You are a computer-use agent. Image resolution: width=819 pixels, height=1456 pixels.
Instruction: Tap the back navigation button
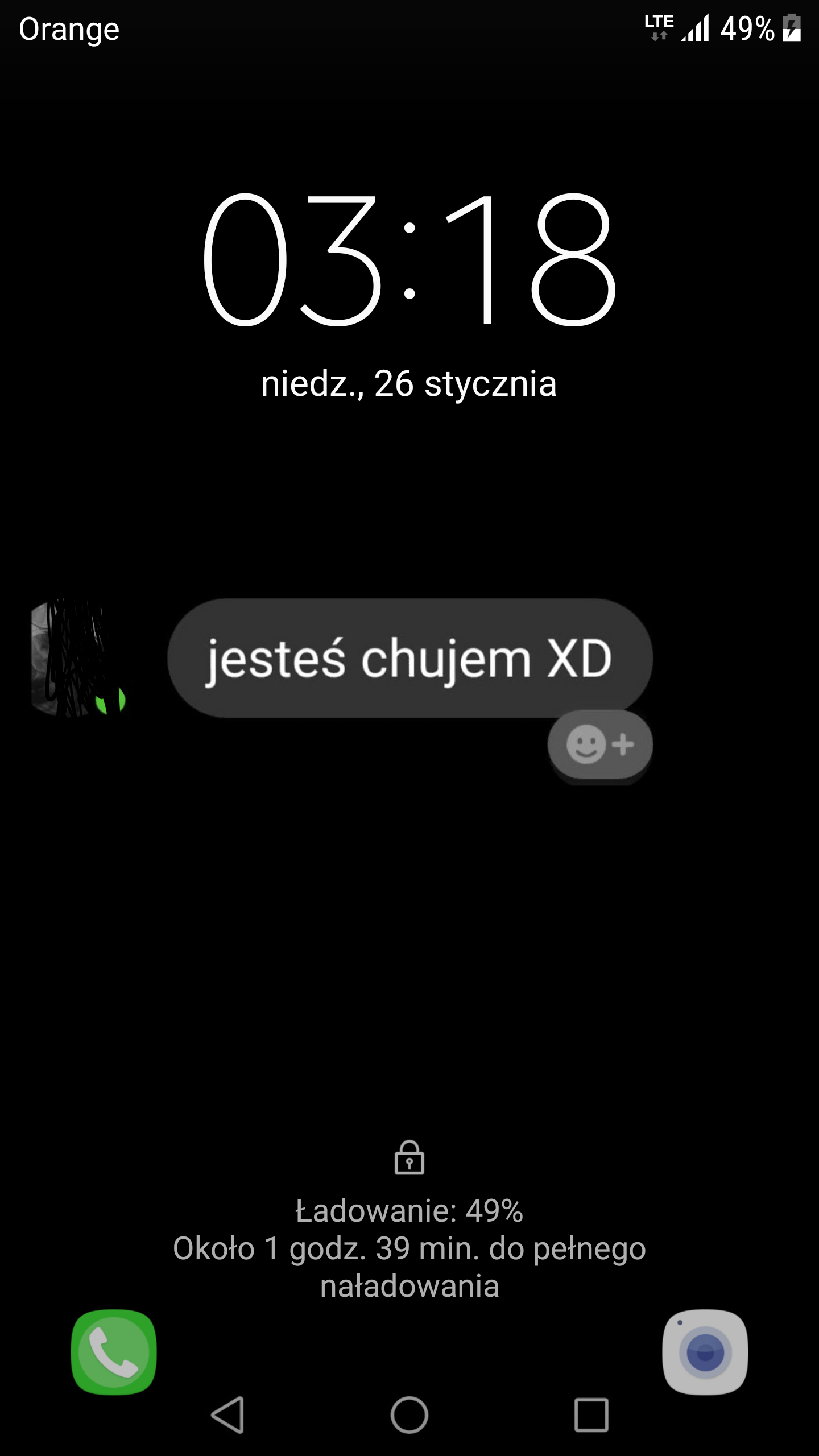229,1415
